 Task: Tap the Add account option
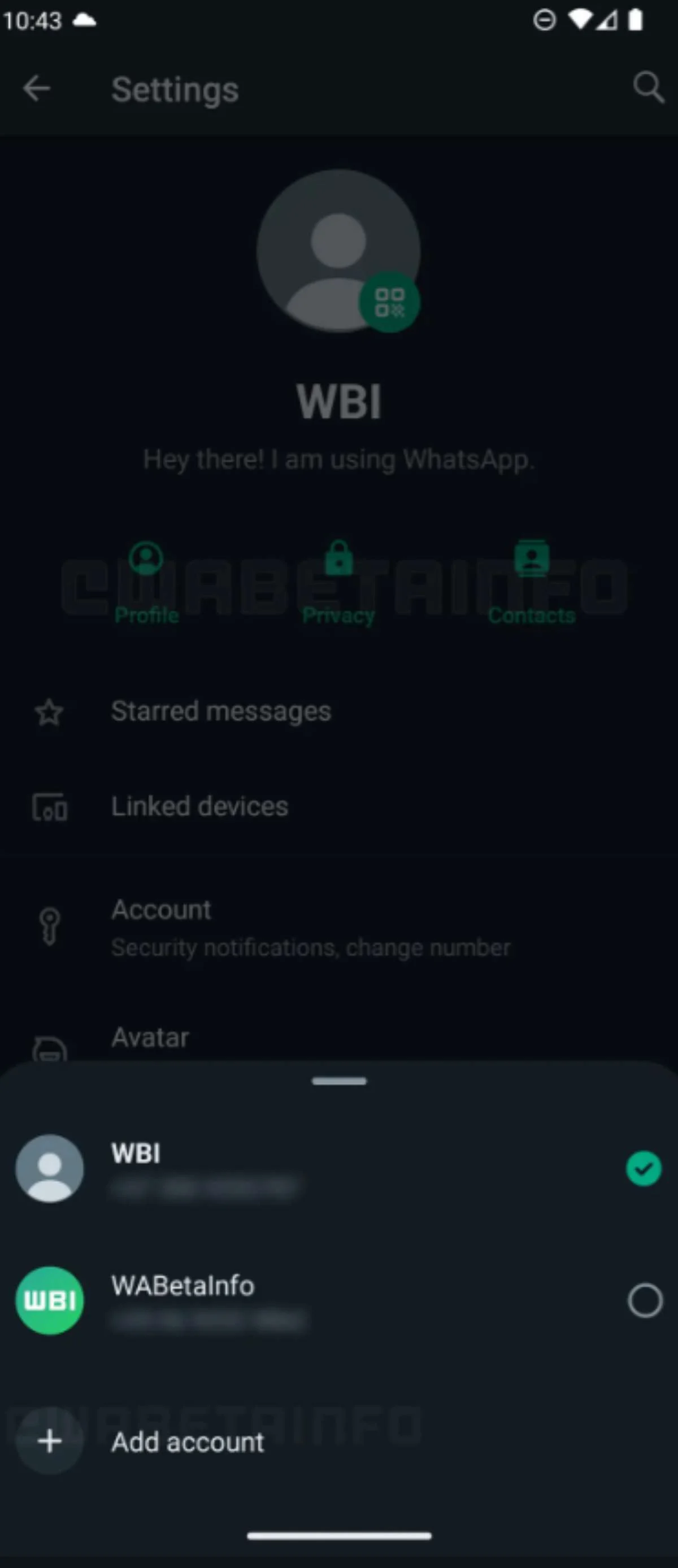[x=188, y=1442]
